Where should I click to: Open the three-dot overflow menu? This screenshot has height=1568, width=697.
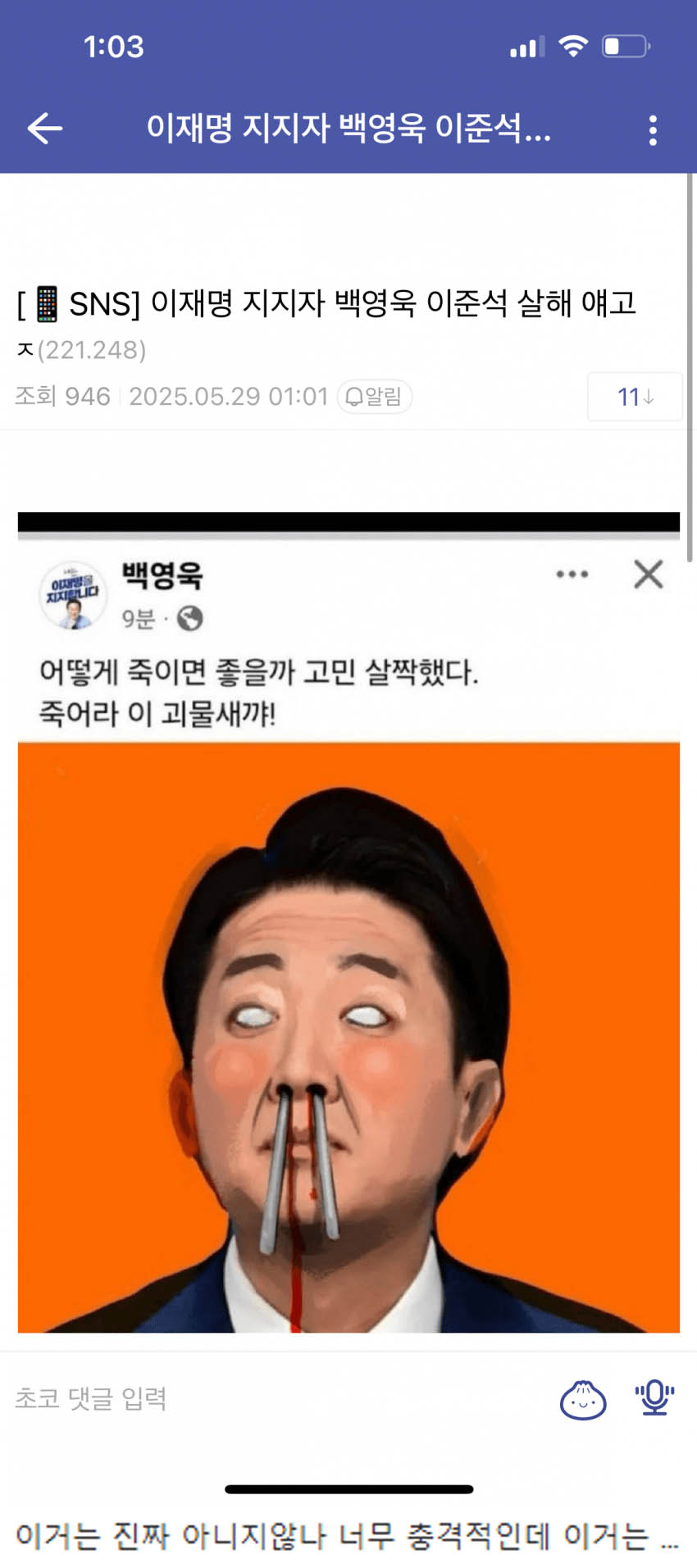[x=653, y=130]
